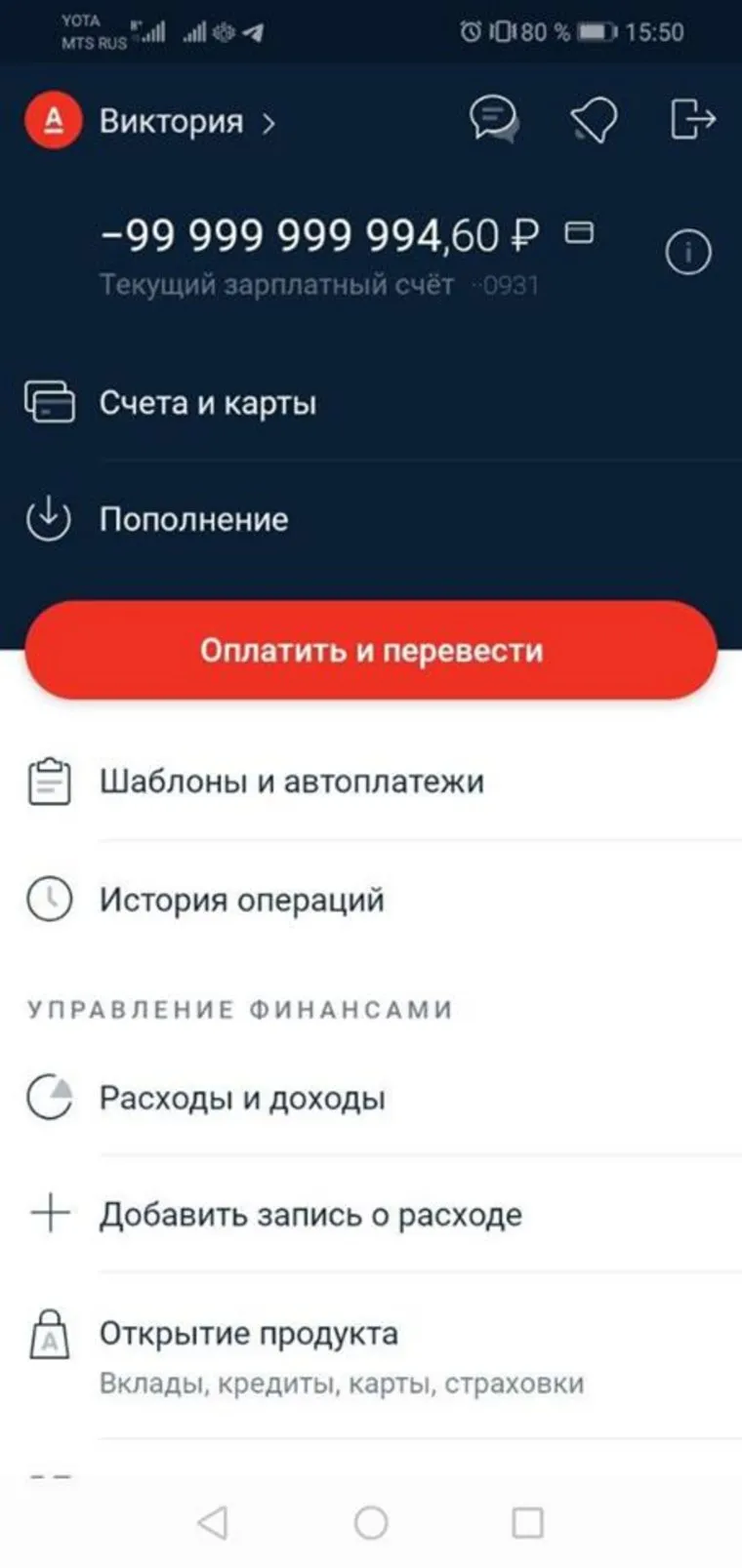Select Добавить запись о расходе

[310, 1215]
